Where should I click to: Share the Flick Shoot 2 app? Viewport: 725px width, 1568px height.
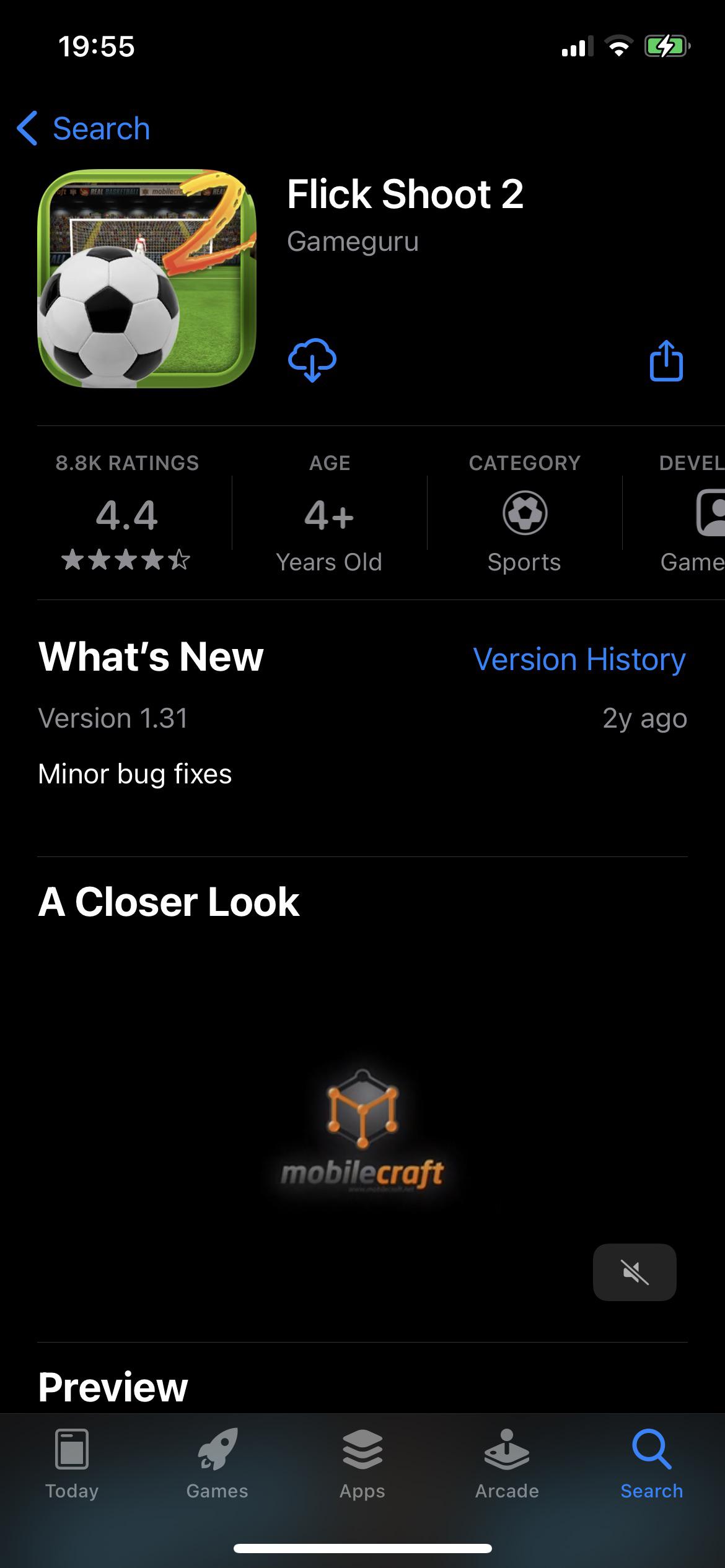pos(666,360)
